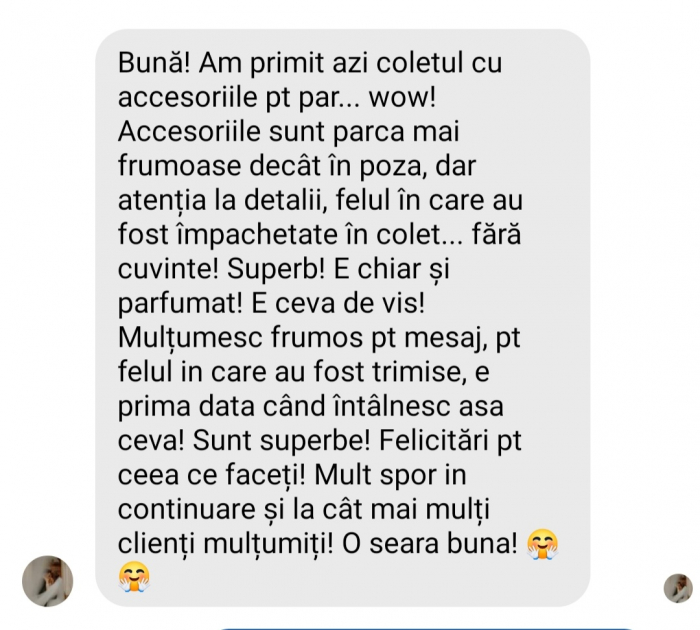Open the sender's profile picture beside the message
The image size is (700, 630).
pyautogui.click(x=47, y=581)
